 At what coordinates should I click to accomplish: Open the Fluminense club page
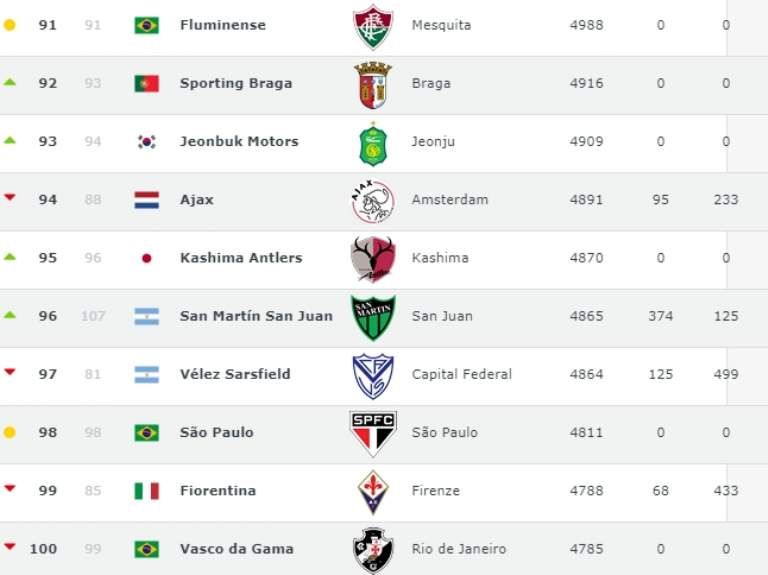222,25
